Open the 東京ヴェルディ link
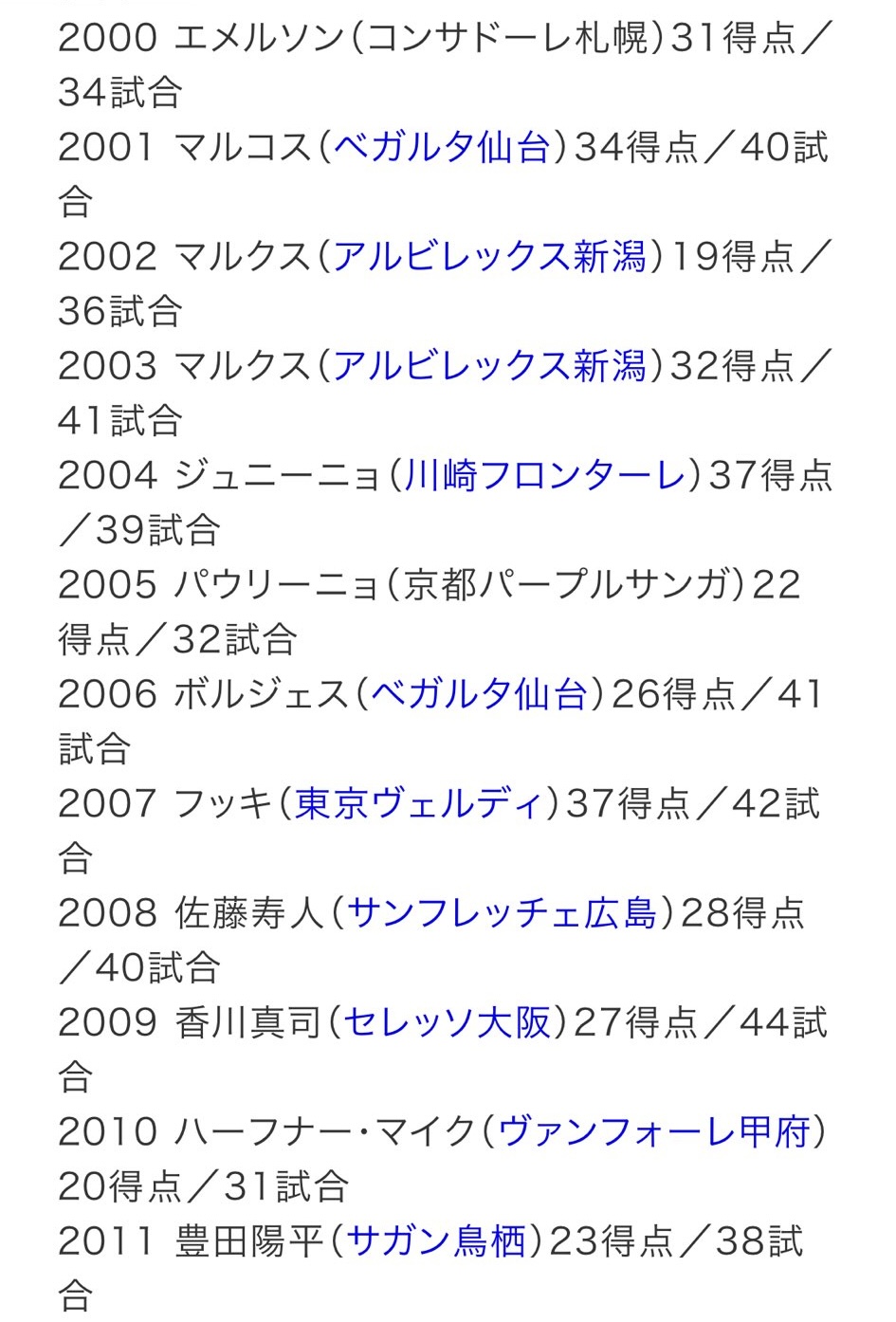The height and width of the screenshot is (1322, 896). tap(421, 804)
